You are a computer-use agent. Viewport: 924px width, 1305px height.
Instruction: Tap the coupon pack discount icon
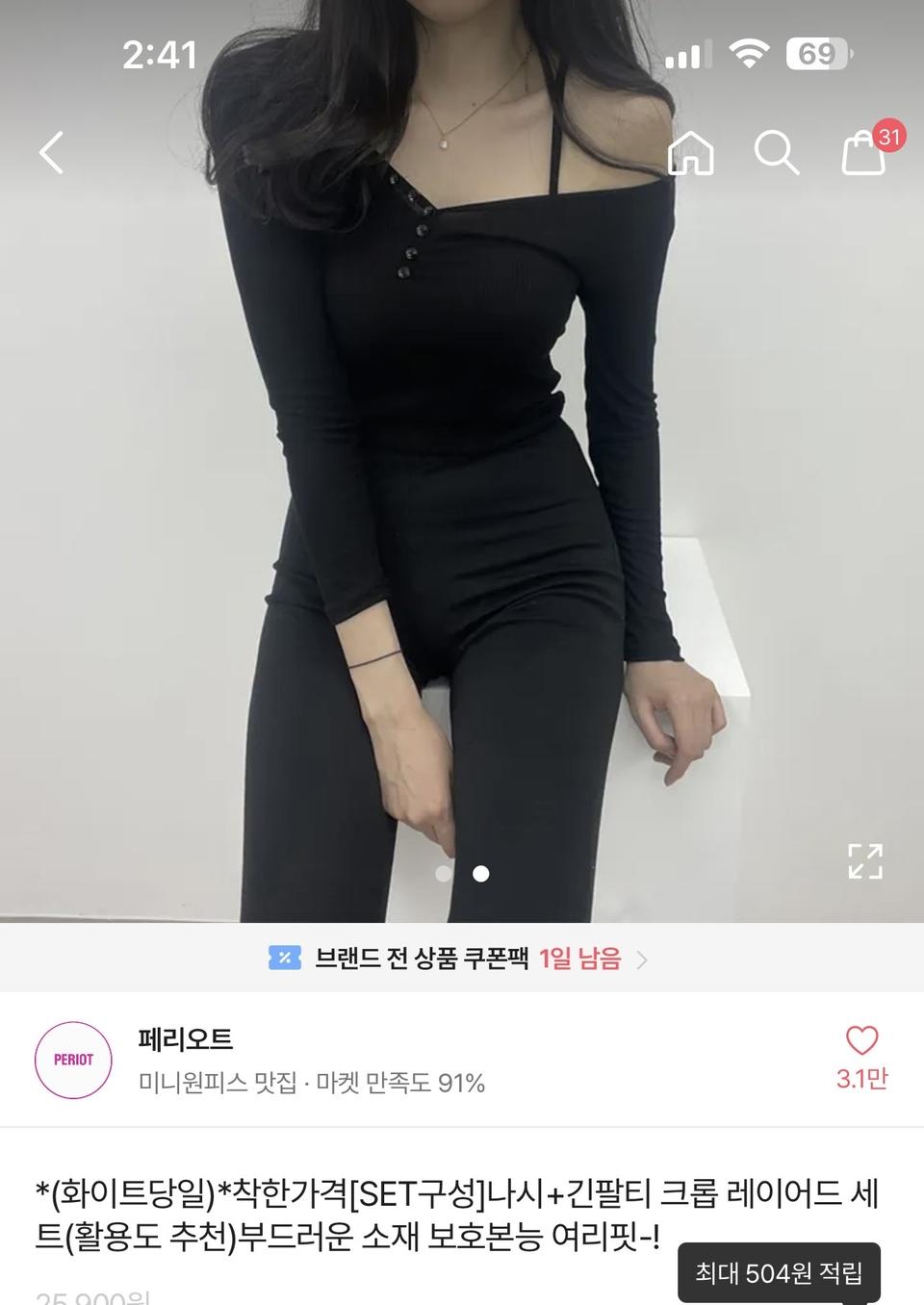pyautogui.click(x=282, y=959)
